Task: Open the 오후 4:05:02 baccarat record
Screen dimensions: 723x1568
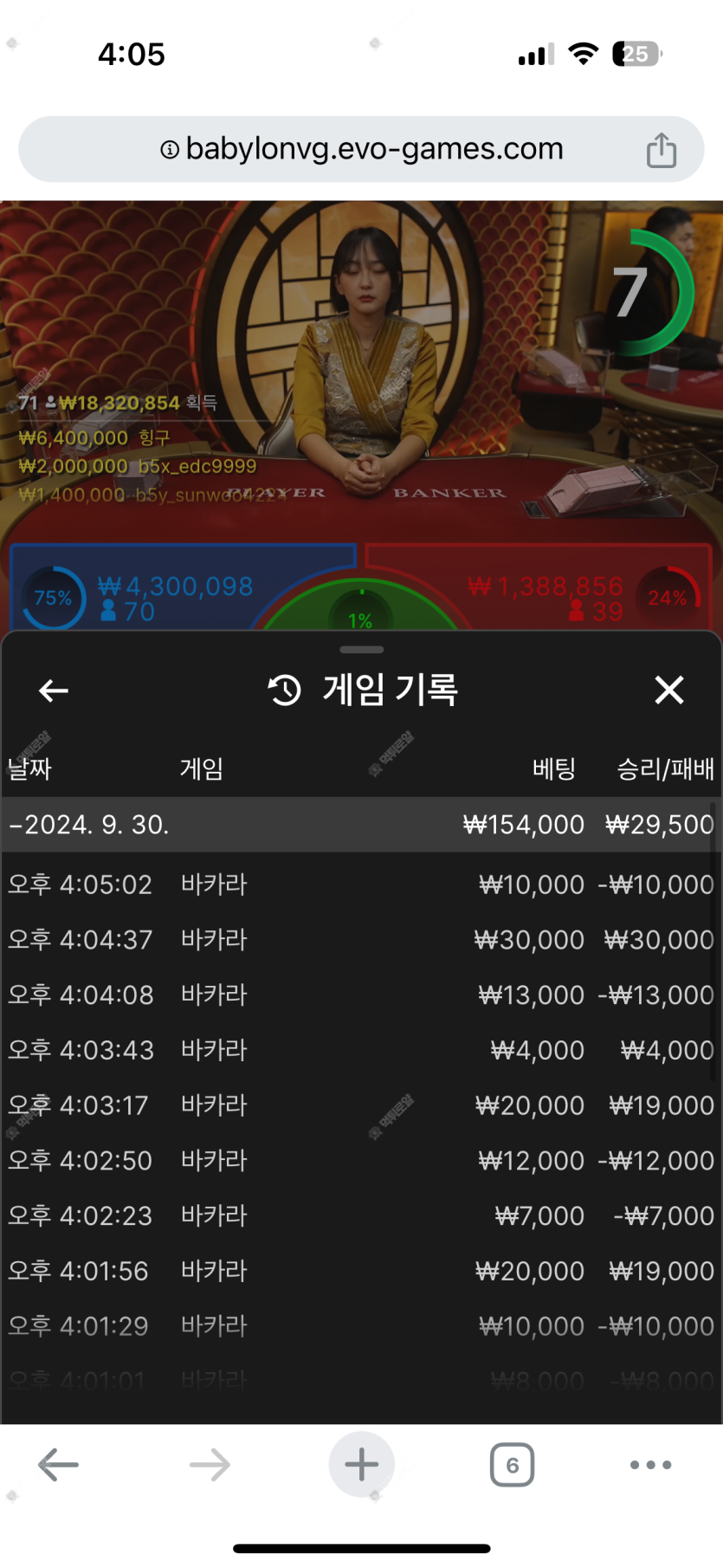Action: click(361, 884)
